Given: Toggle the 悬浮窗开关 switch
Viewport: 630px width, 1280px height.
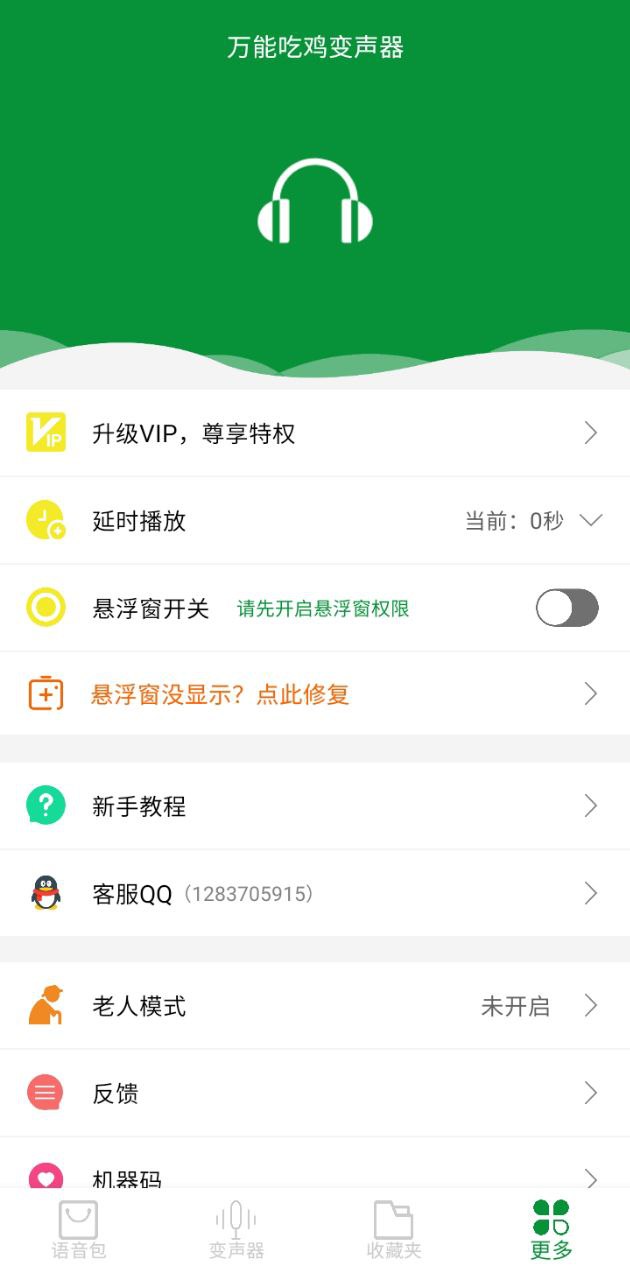Looking at the screenshot, I should 567,608.
